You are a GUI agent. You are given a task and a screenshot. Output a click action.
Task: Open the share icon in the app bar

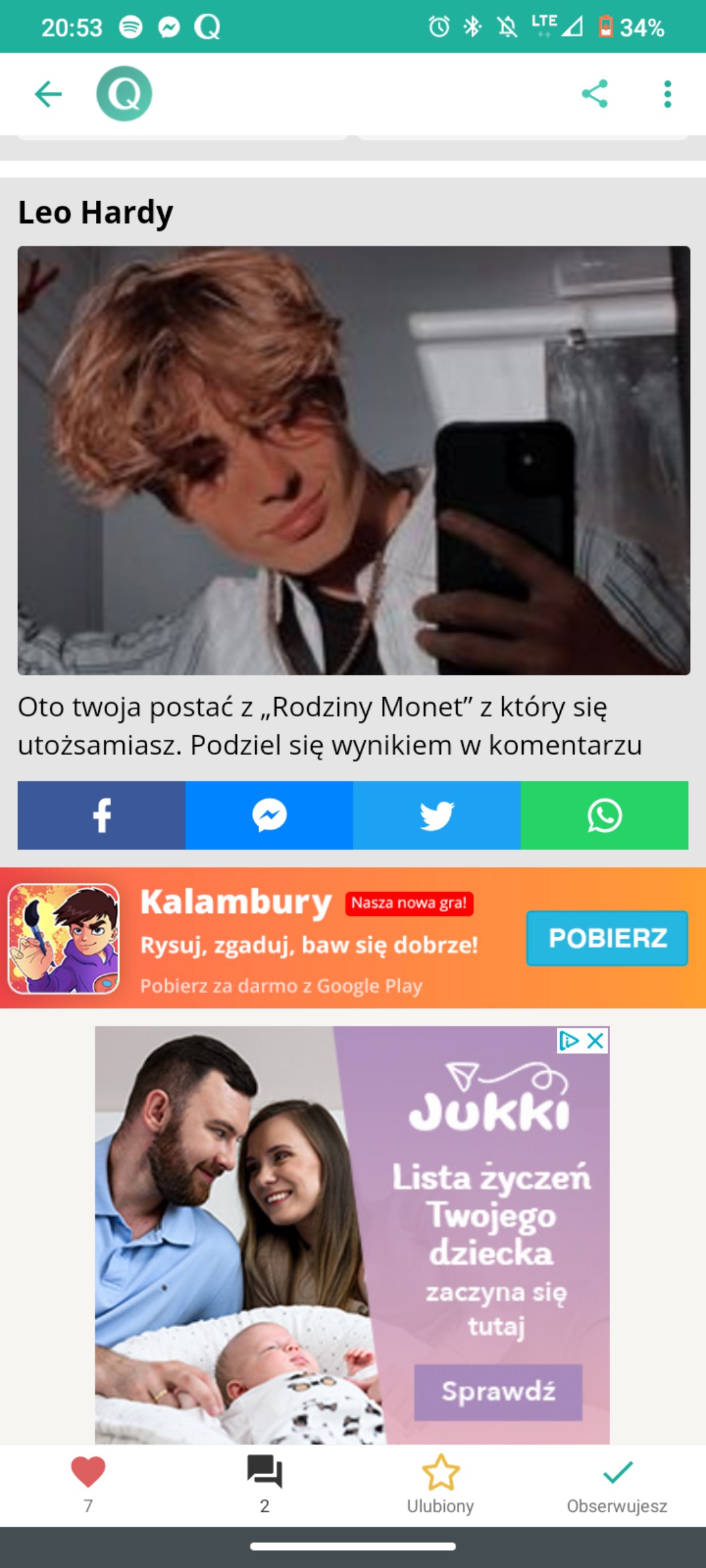click(594, 94)
